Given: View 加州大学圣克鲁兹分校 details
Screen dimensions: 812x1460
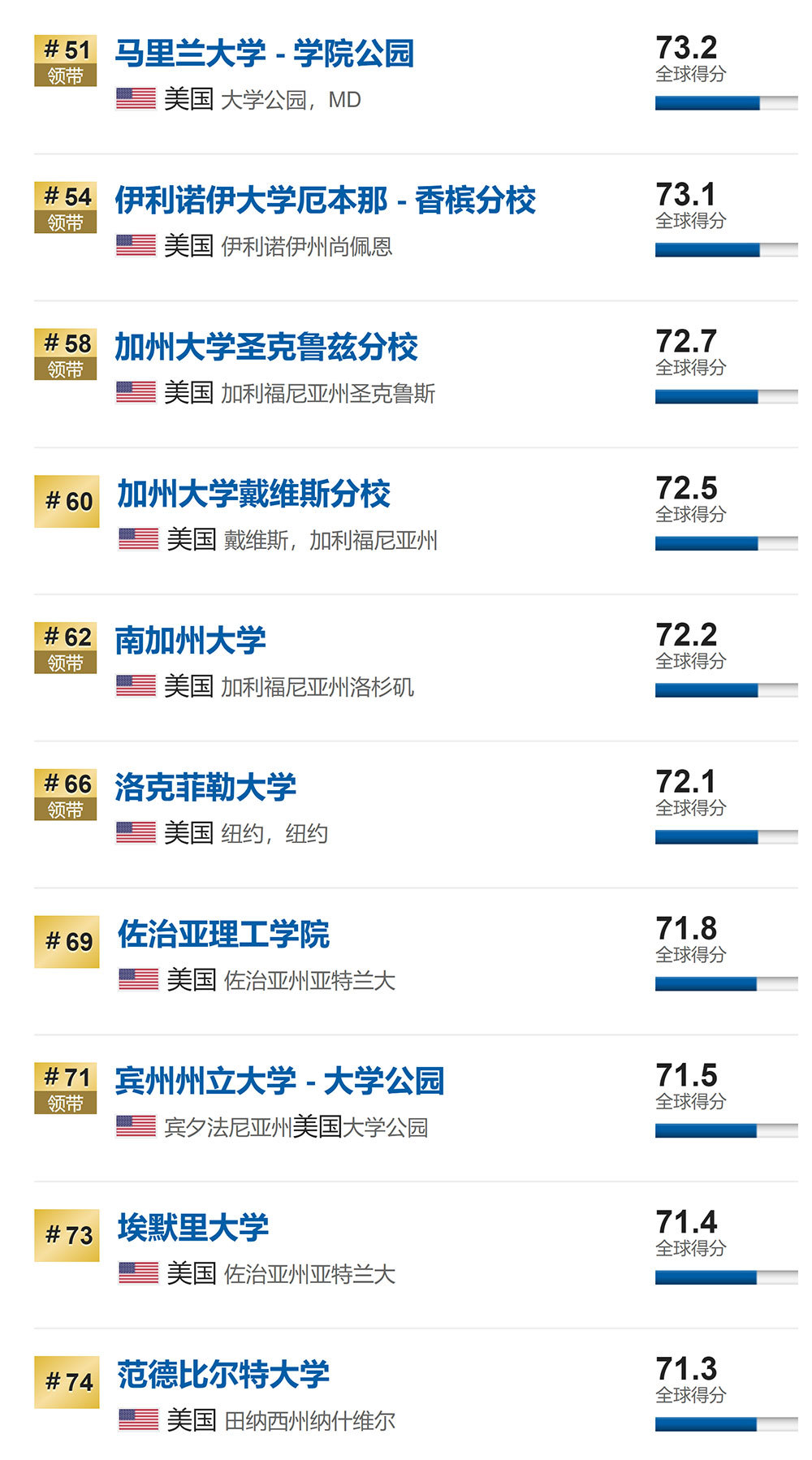Looking at the screenshot, I should point(266,348).
